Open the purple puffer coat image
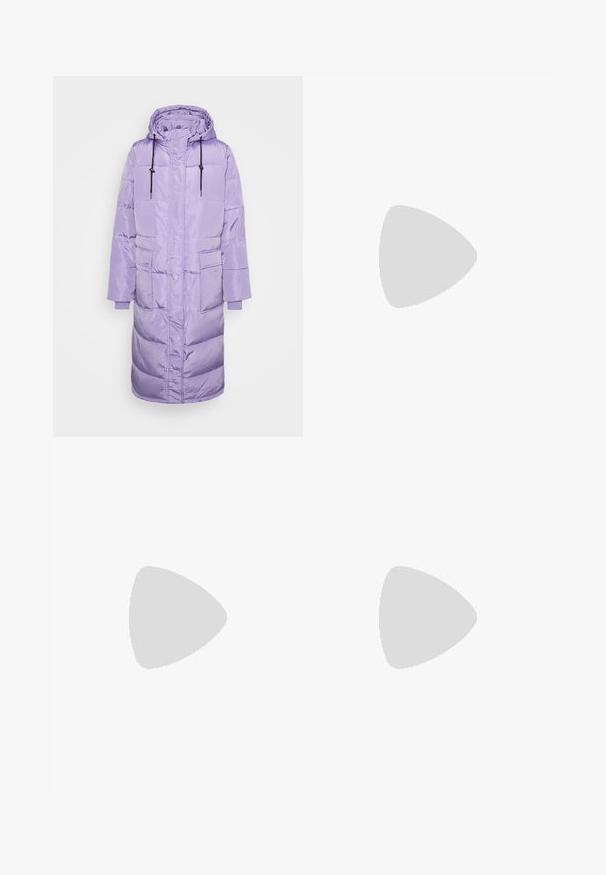This screenshot has height=875, width=606. click(x=177, y=256)
